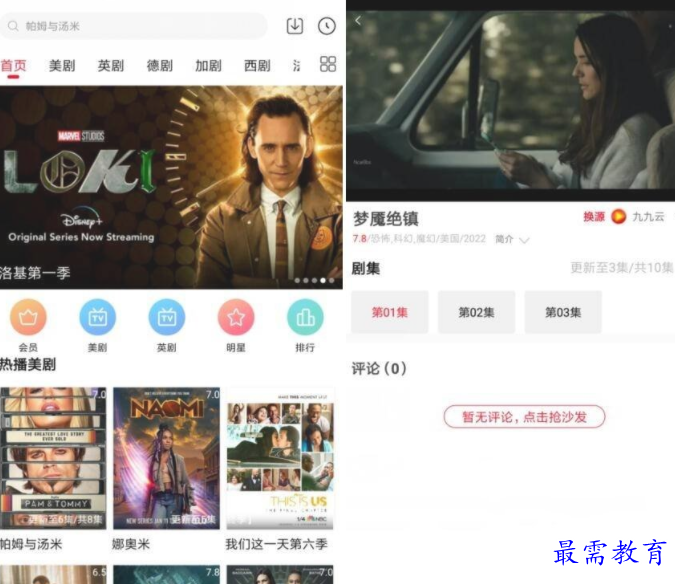Select episode 第03集
The width and height of the screenshot is (675, 584).
tap(563, 312)
